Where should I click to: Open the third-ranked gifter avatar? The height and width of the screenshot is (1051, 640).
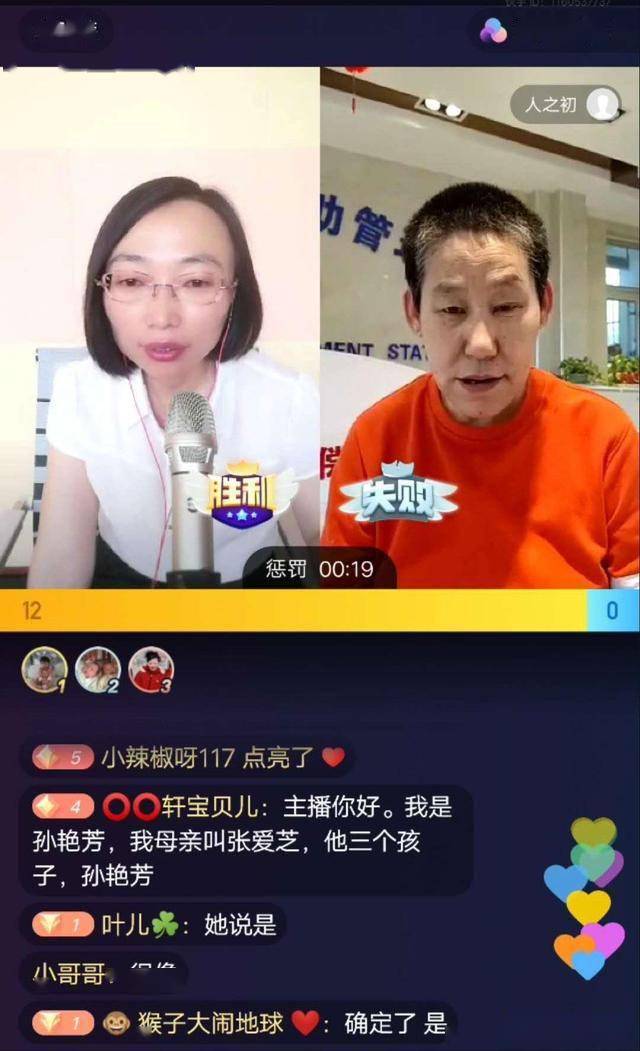pos(151,670)
